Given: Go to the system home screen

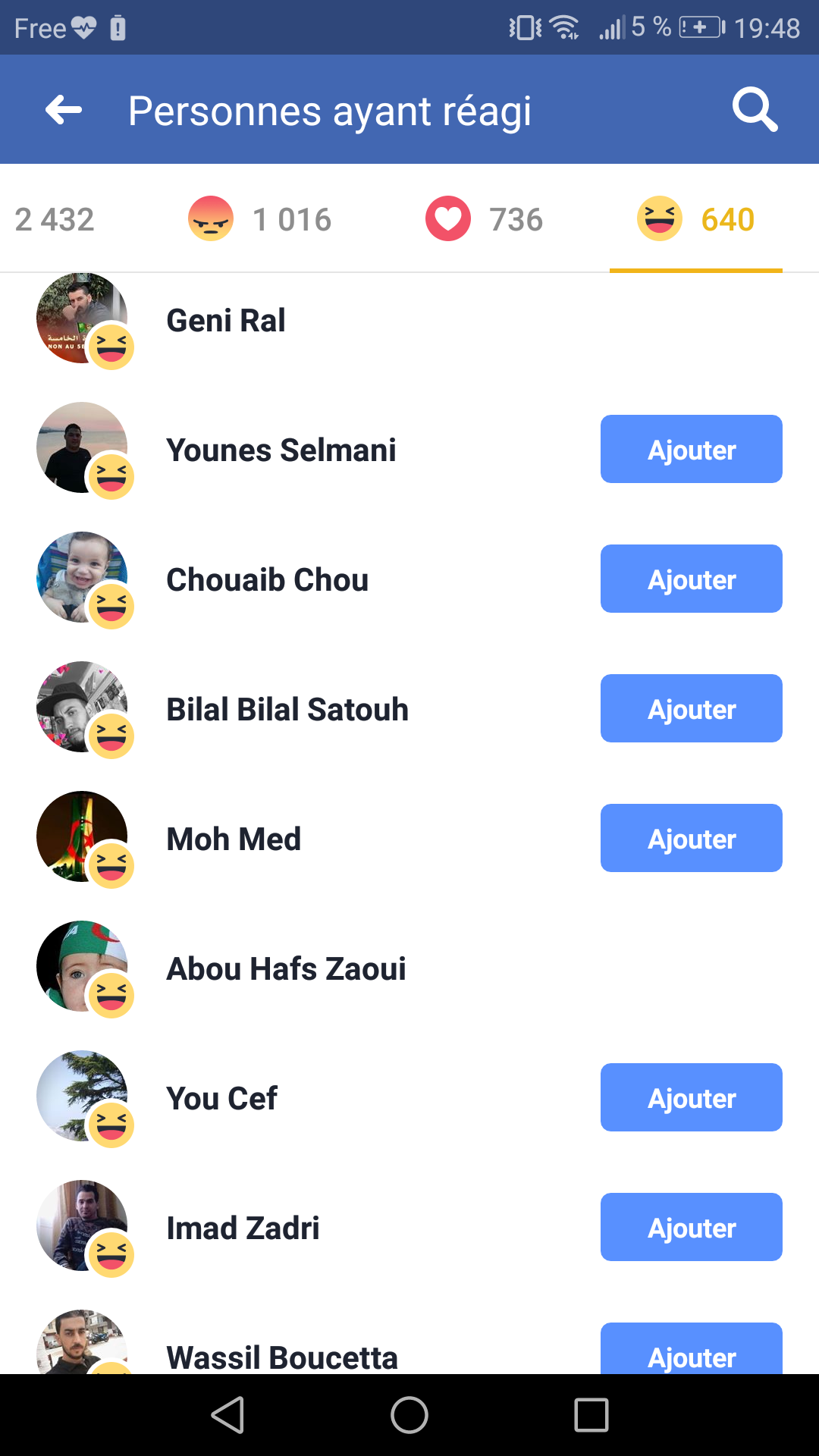Looking at the screenshot, I should point(409,1415).
